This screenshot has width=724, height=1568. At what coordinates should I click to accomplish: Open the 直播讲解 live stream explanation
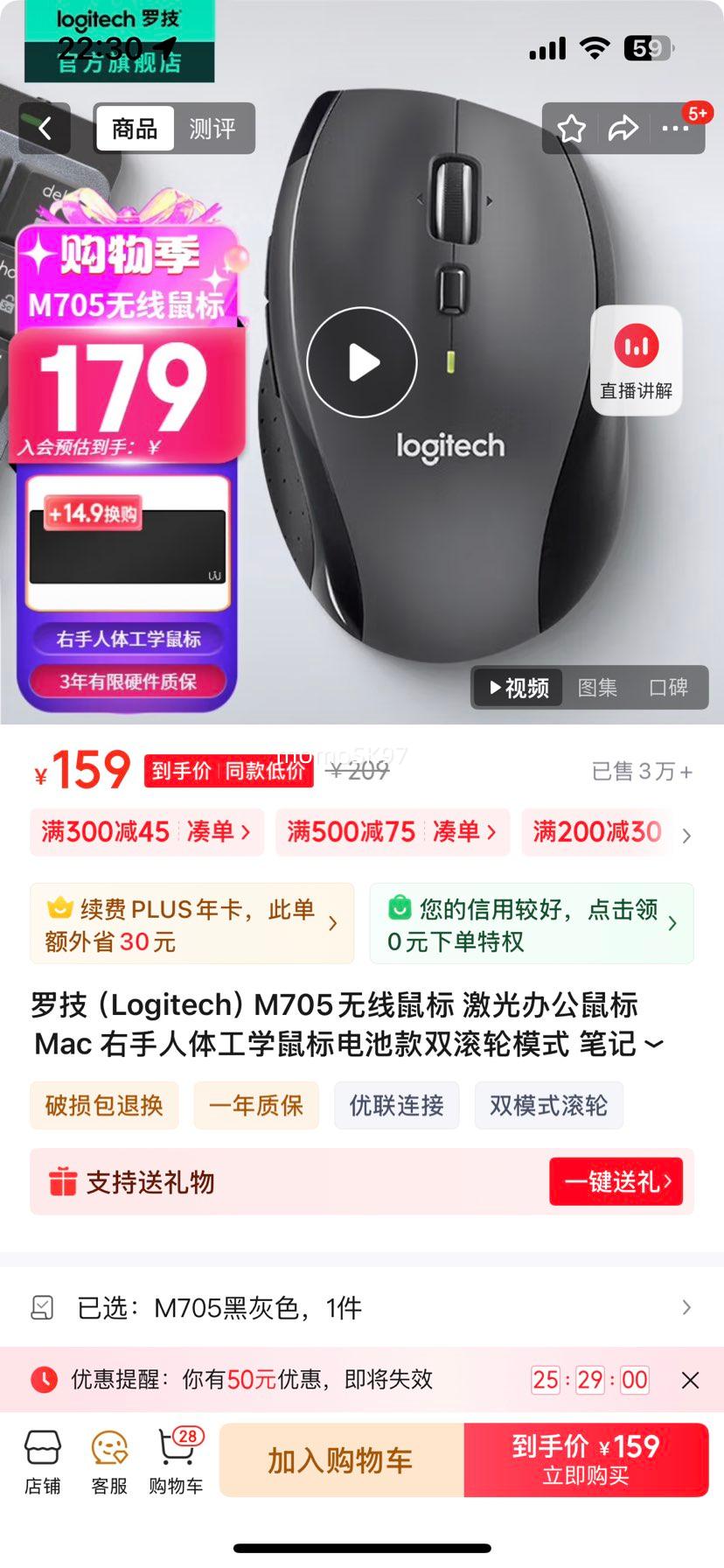pyautogui.click(x=636, y=360)
